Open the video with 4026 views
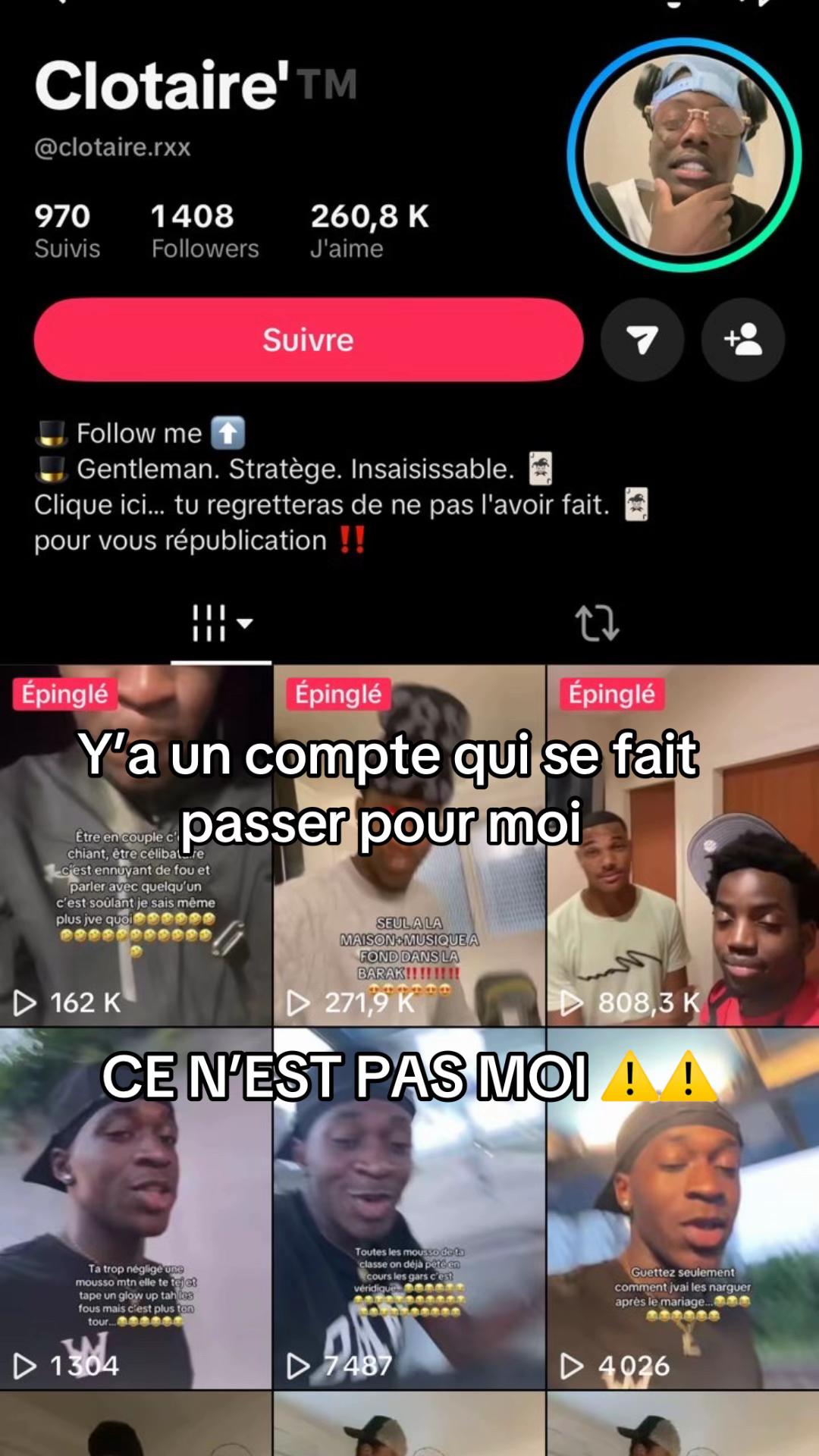The height and width of the screenshot is (1456, 819). click(x=683, y=1209)
